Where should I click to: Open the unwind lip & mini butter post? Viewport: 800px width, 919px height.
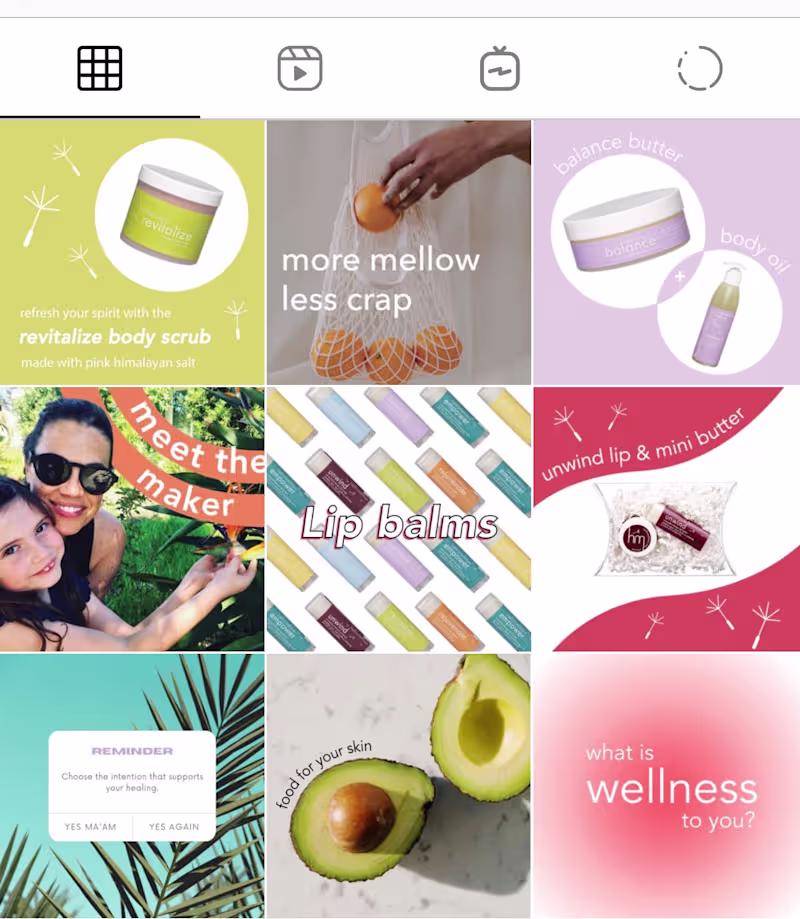(666, 520)
